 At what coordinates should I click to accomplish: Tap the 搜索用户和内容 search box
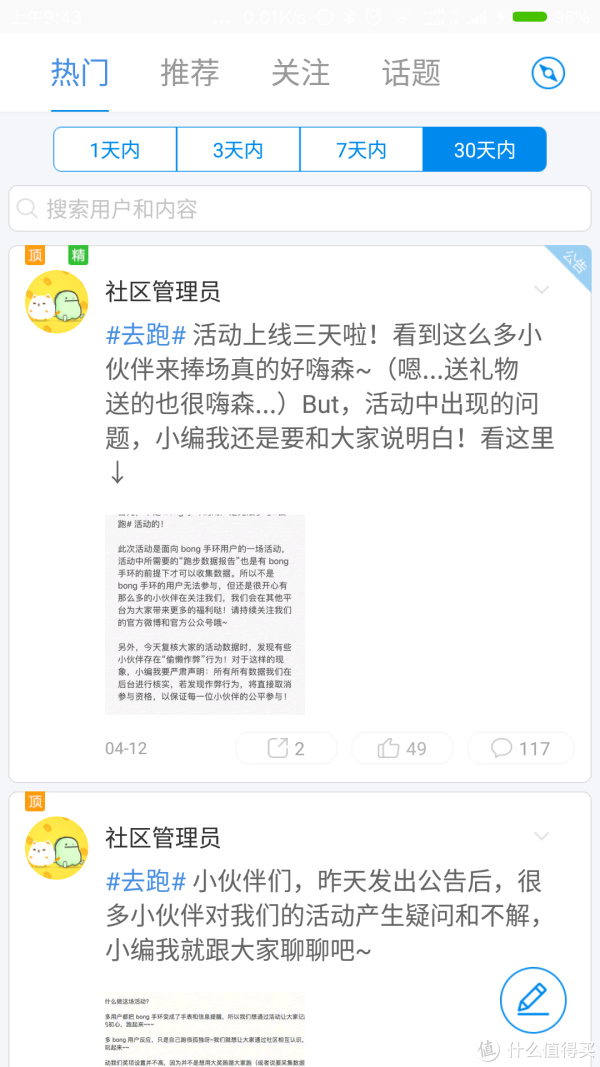pos(300,209)
